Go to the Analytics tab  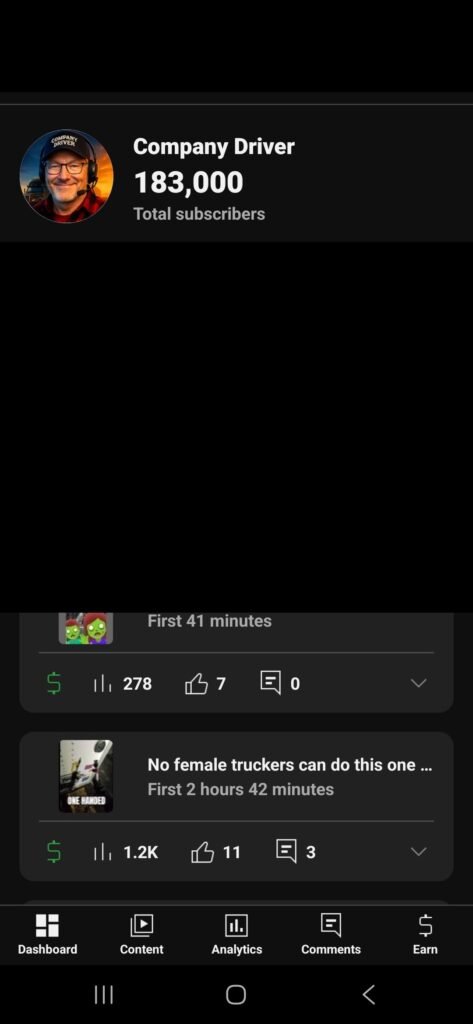[236, 935]
